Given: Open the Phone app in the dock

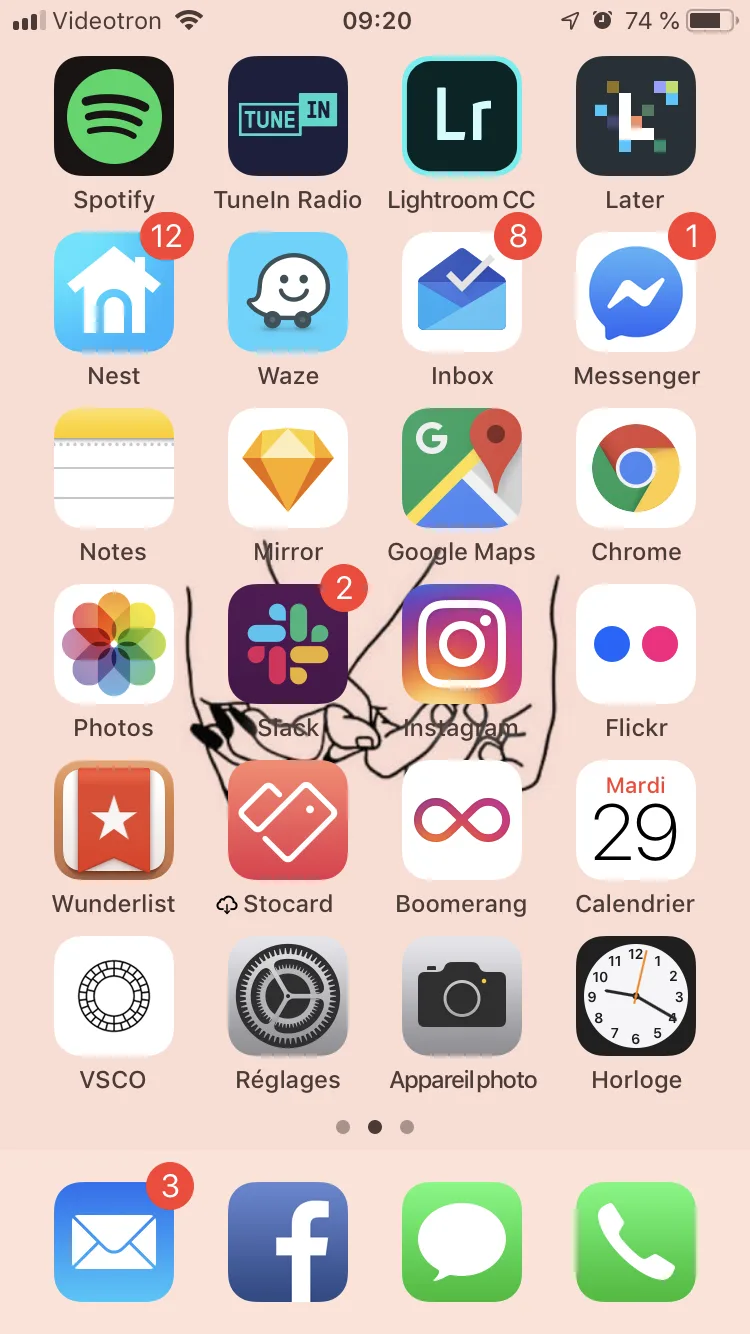Looking at the screenshot, I should pos(636,1242).
